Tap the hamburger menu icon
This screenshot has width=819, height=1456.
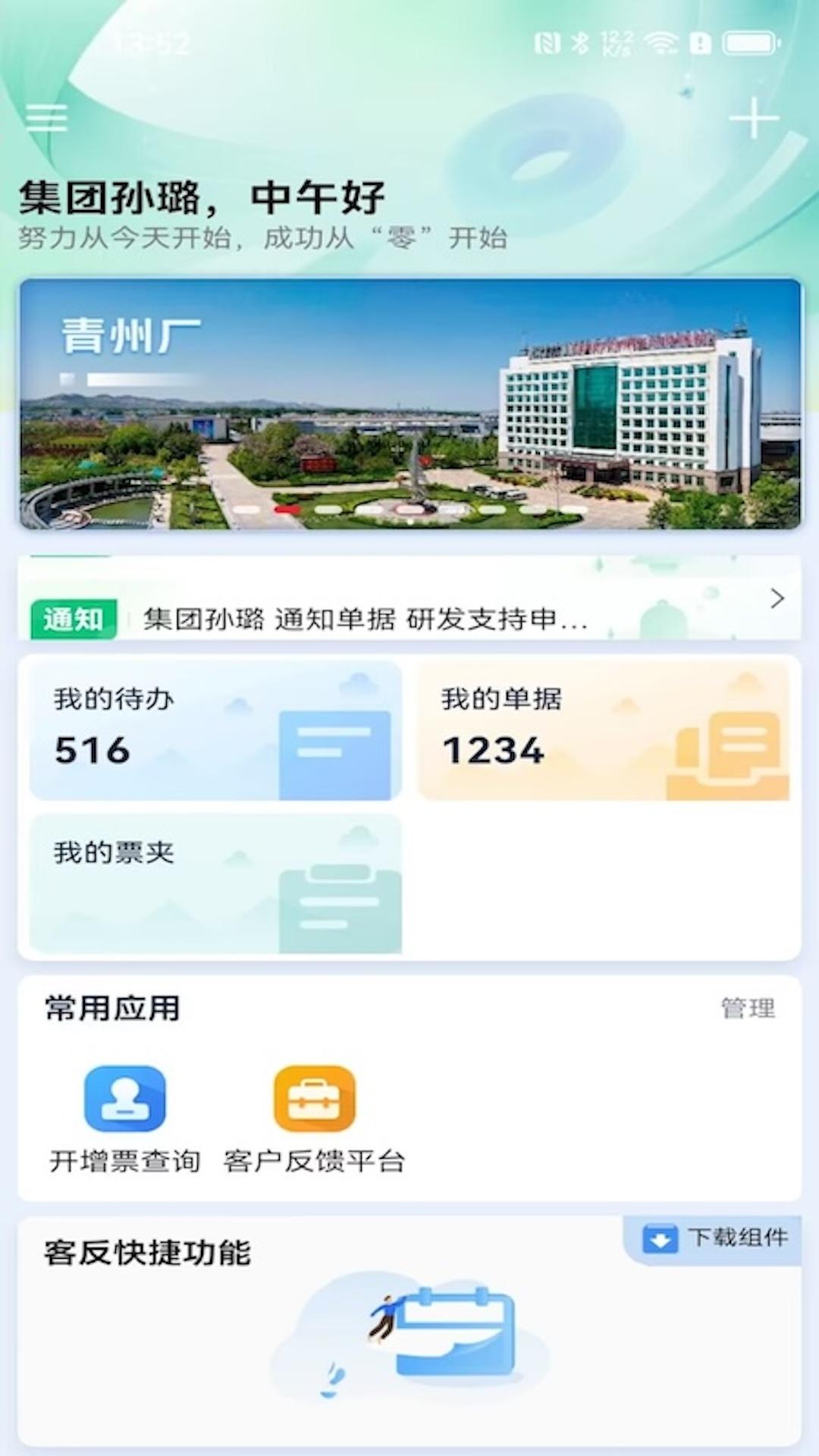coord(45,118)
